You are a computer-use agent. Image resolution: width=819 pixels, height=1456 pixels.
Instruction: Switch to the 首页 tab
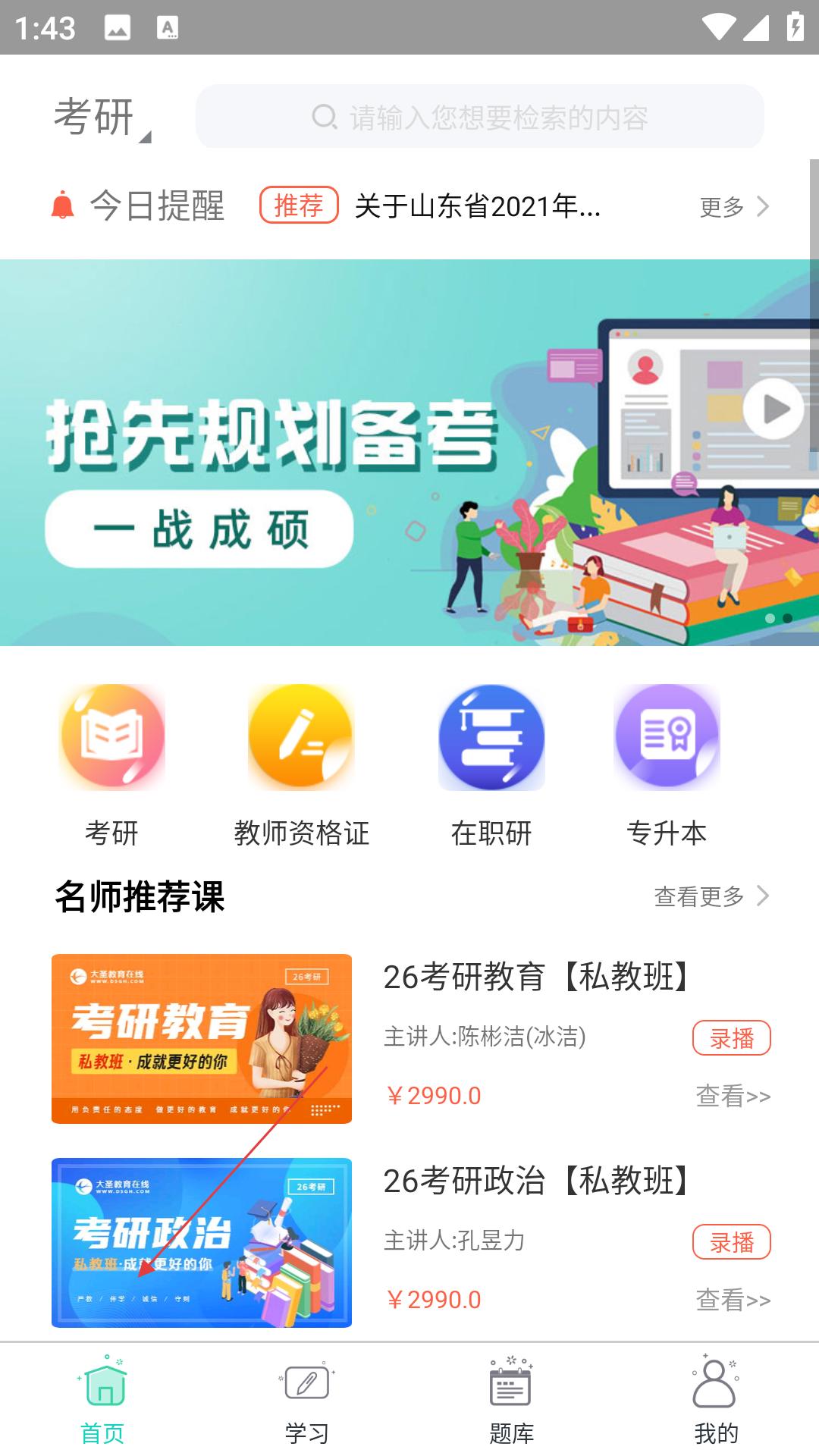tap(102, 1401)
